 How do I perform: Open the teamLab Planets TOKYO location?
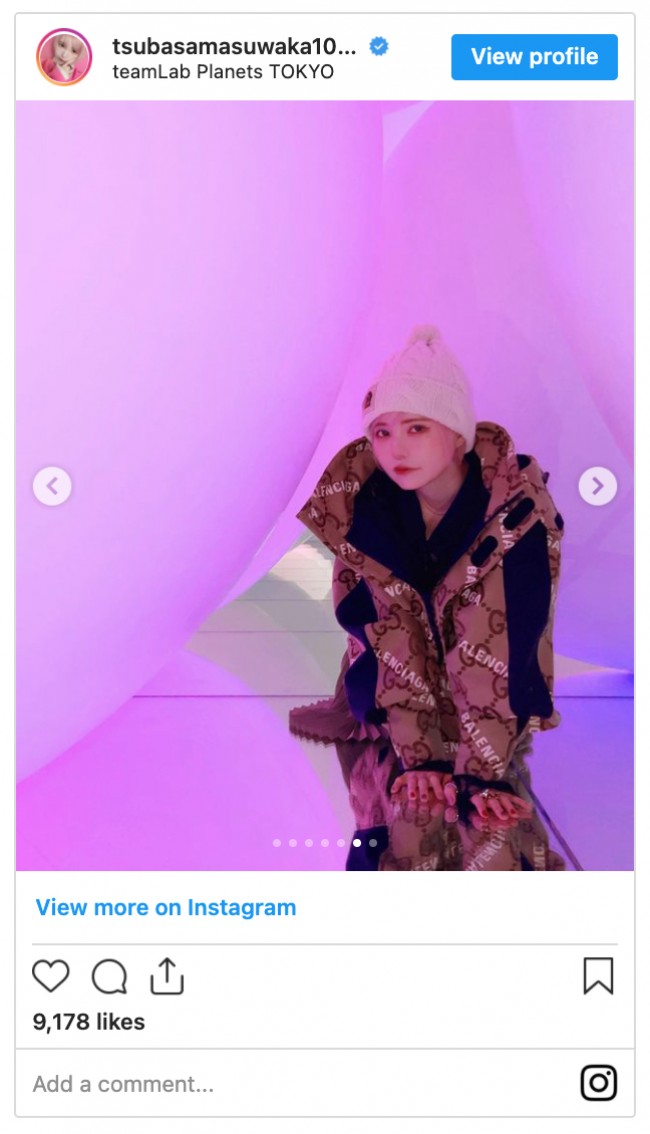(x=222, y=72)
